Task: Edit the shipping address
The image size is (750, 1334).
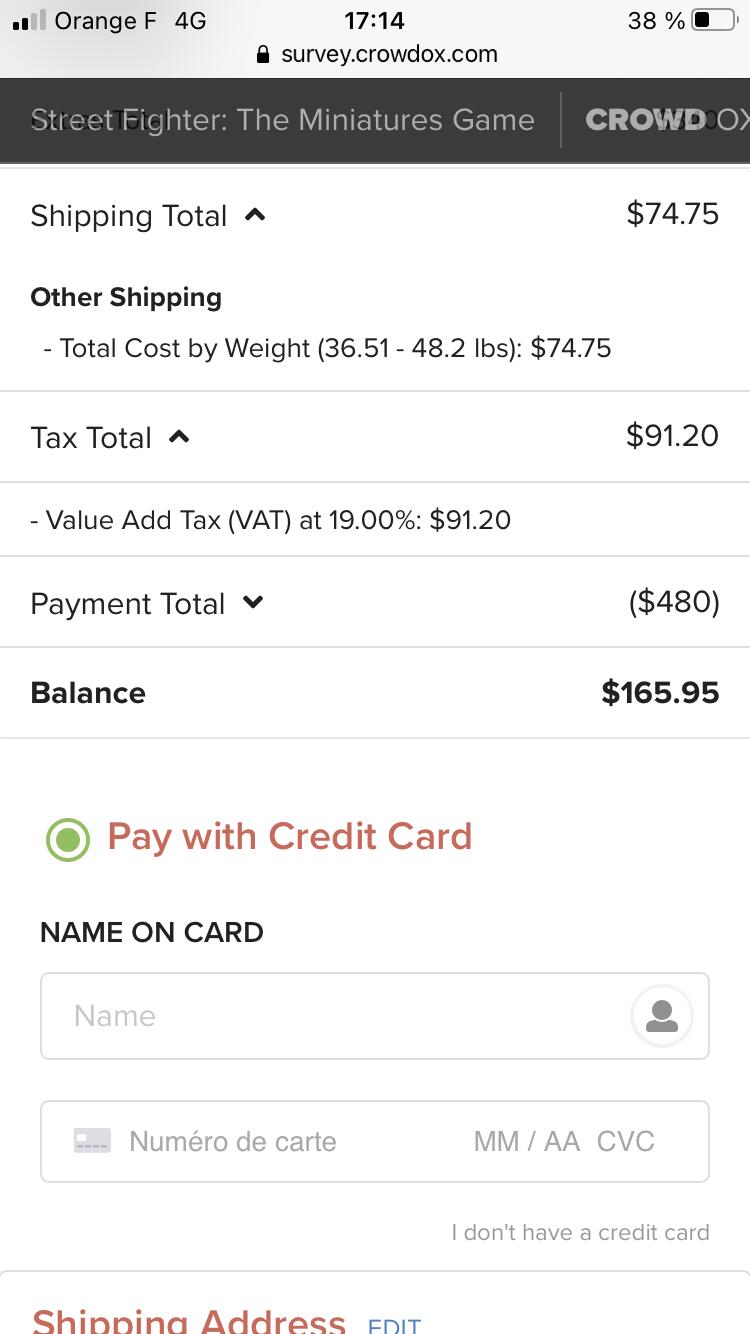Action: tap(394, 1325)
